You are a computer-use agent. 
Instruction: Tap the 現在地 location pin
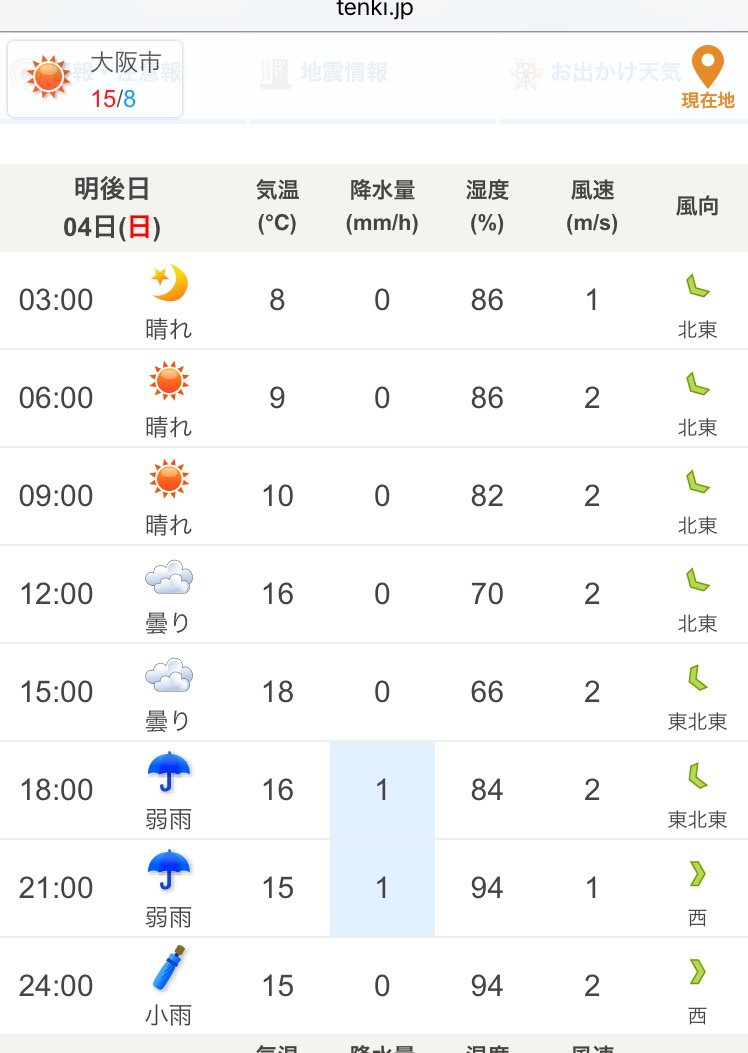[x=707, y=78]
